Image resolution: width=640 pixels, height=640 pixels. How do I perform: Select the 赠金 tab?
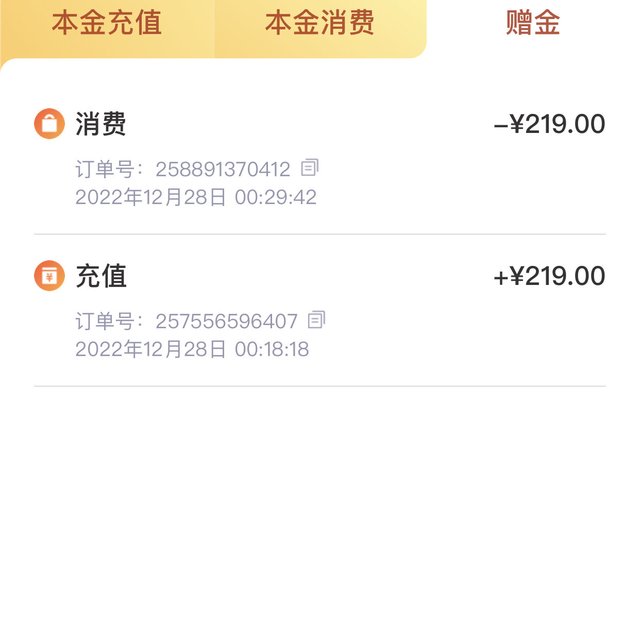pyautogui.click(x=532, y=23)
